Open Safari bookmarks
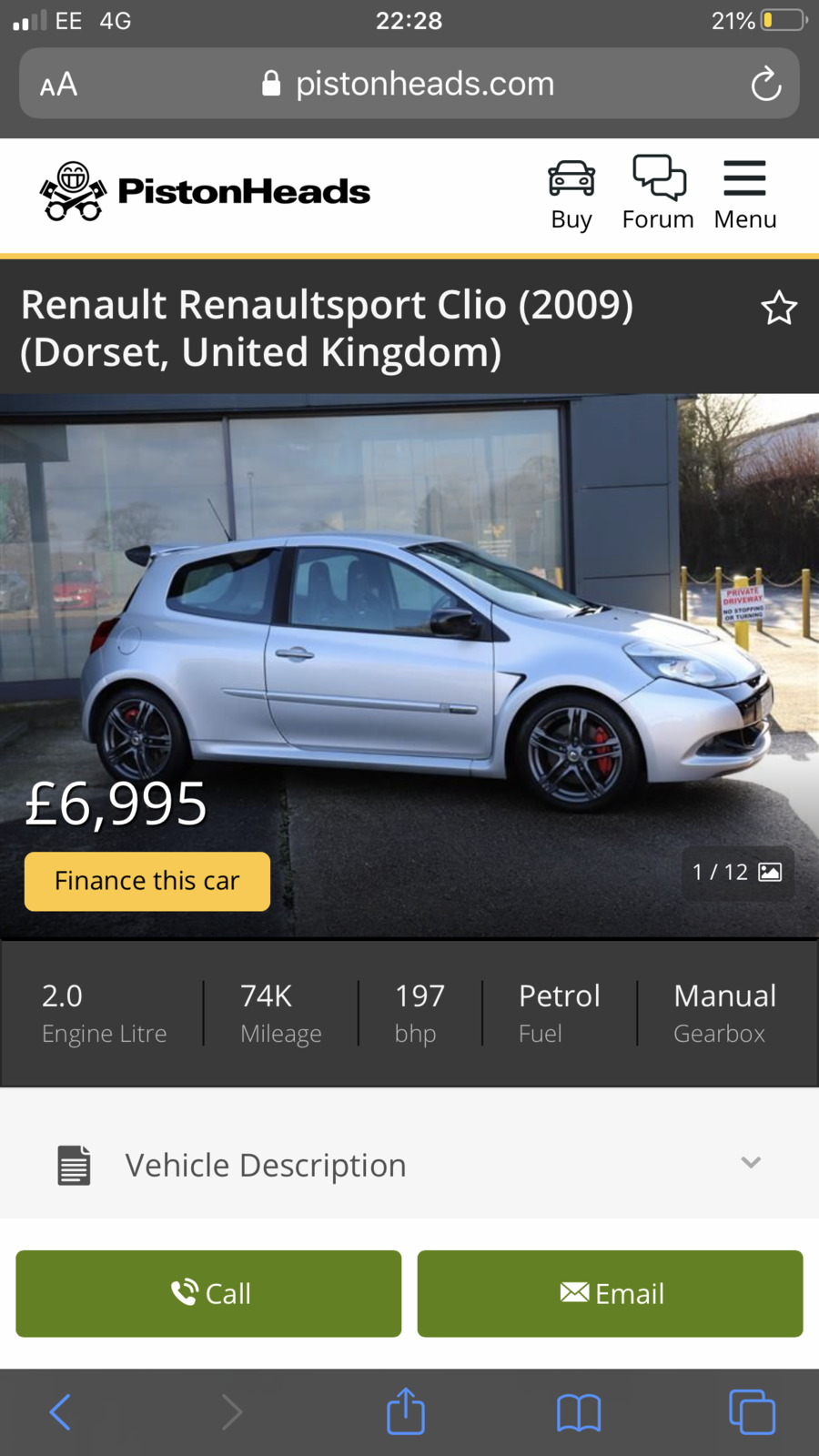819x1456 pixels. click(x=579, y=1412)
